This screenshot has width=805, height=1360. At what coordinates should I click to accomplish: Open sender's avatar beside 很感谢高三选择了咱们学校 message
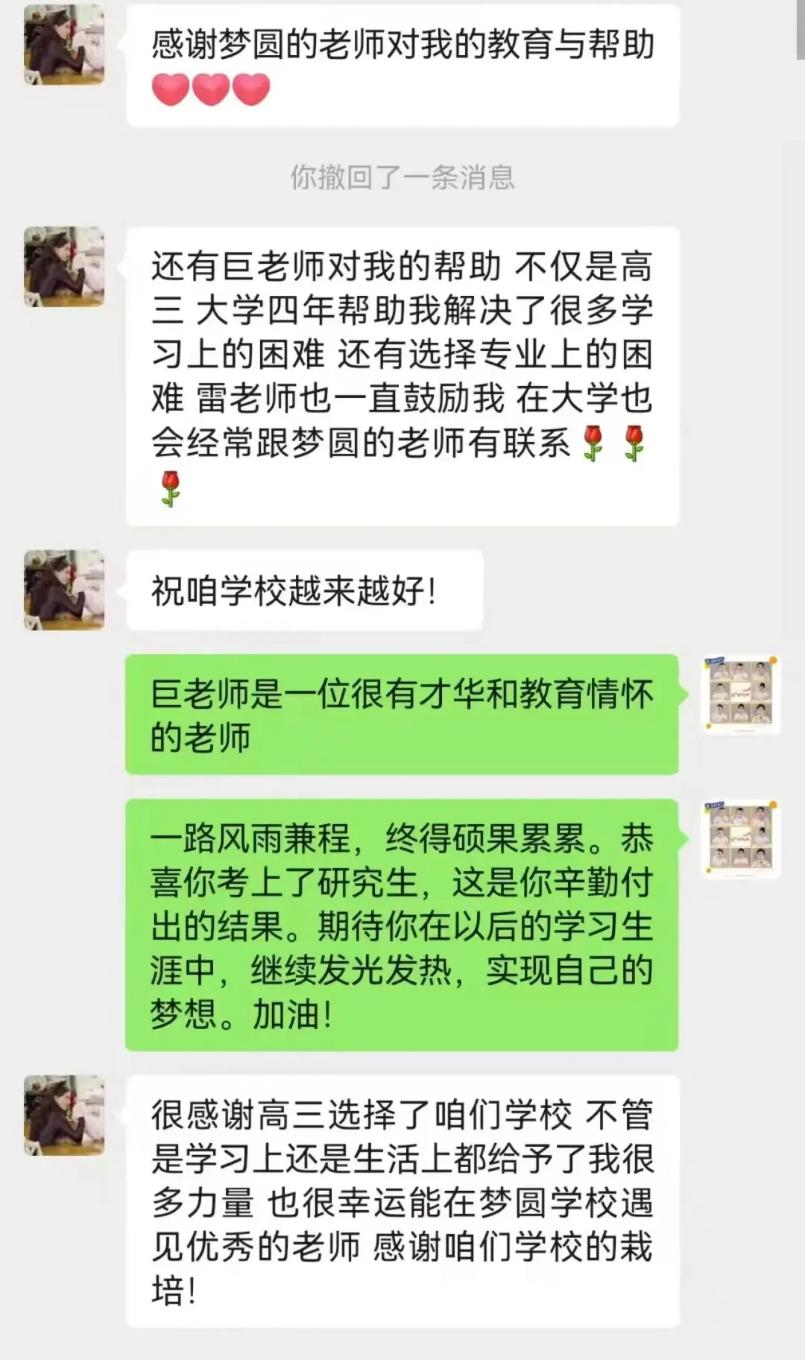[64, 1115]
